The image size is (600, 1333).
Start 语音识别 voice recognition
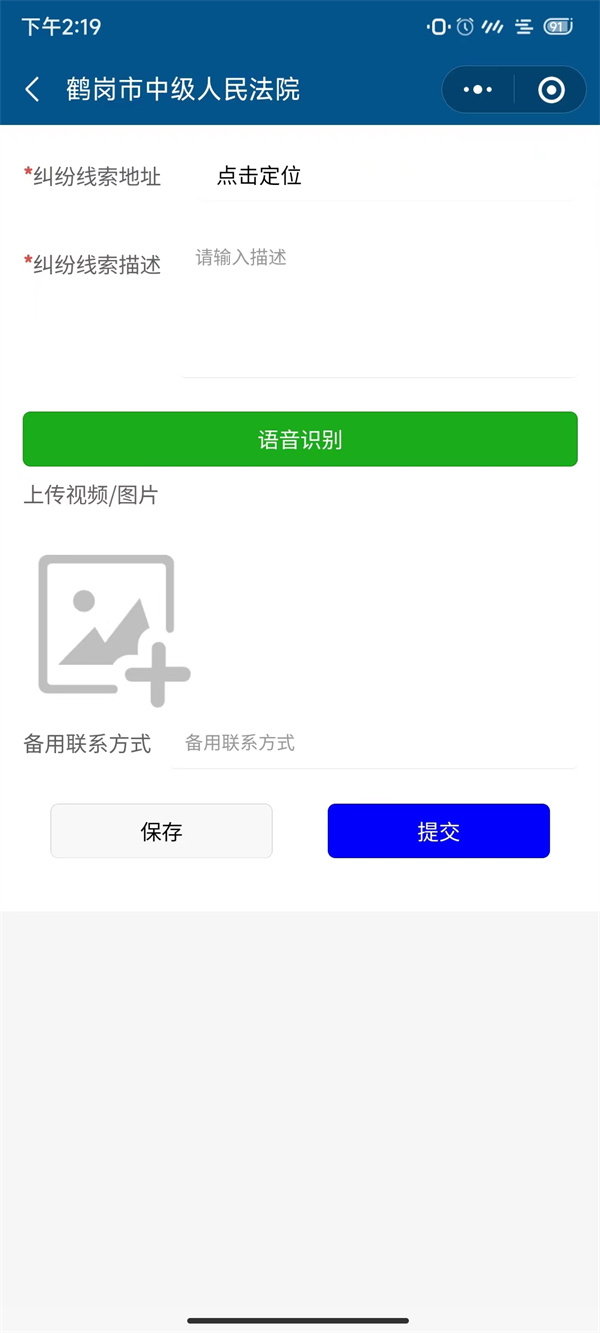click(300, 439)
